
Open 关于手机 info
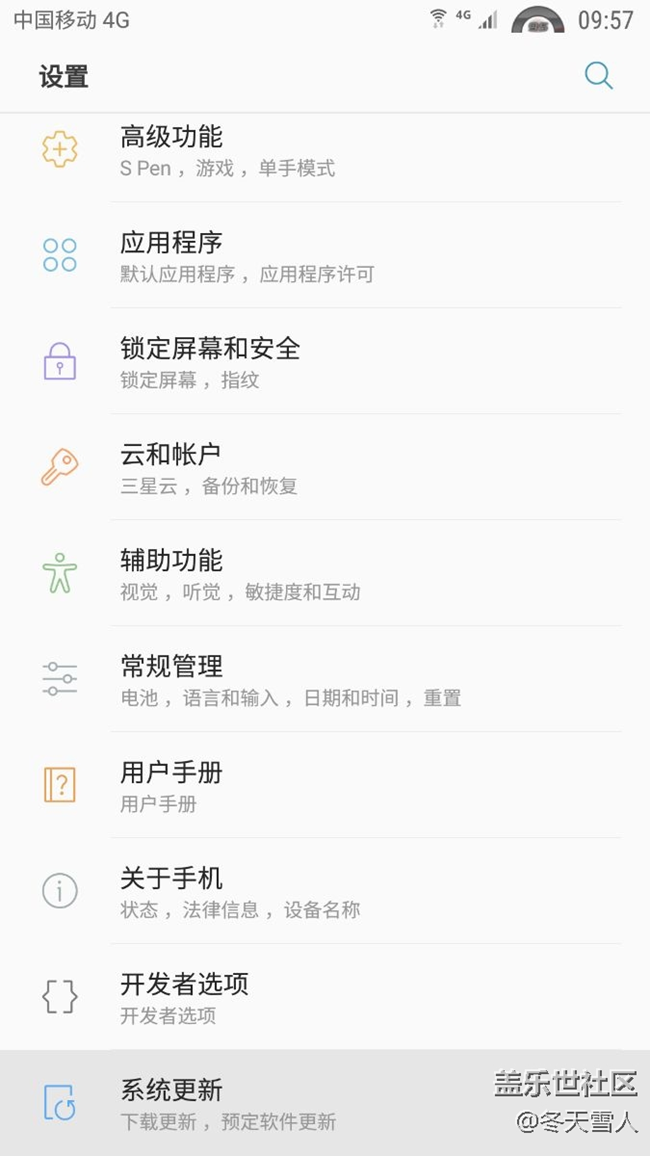pos(325,892)
